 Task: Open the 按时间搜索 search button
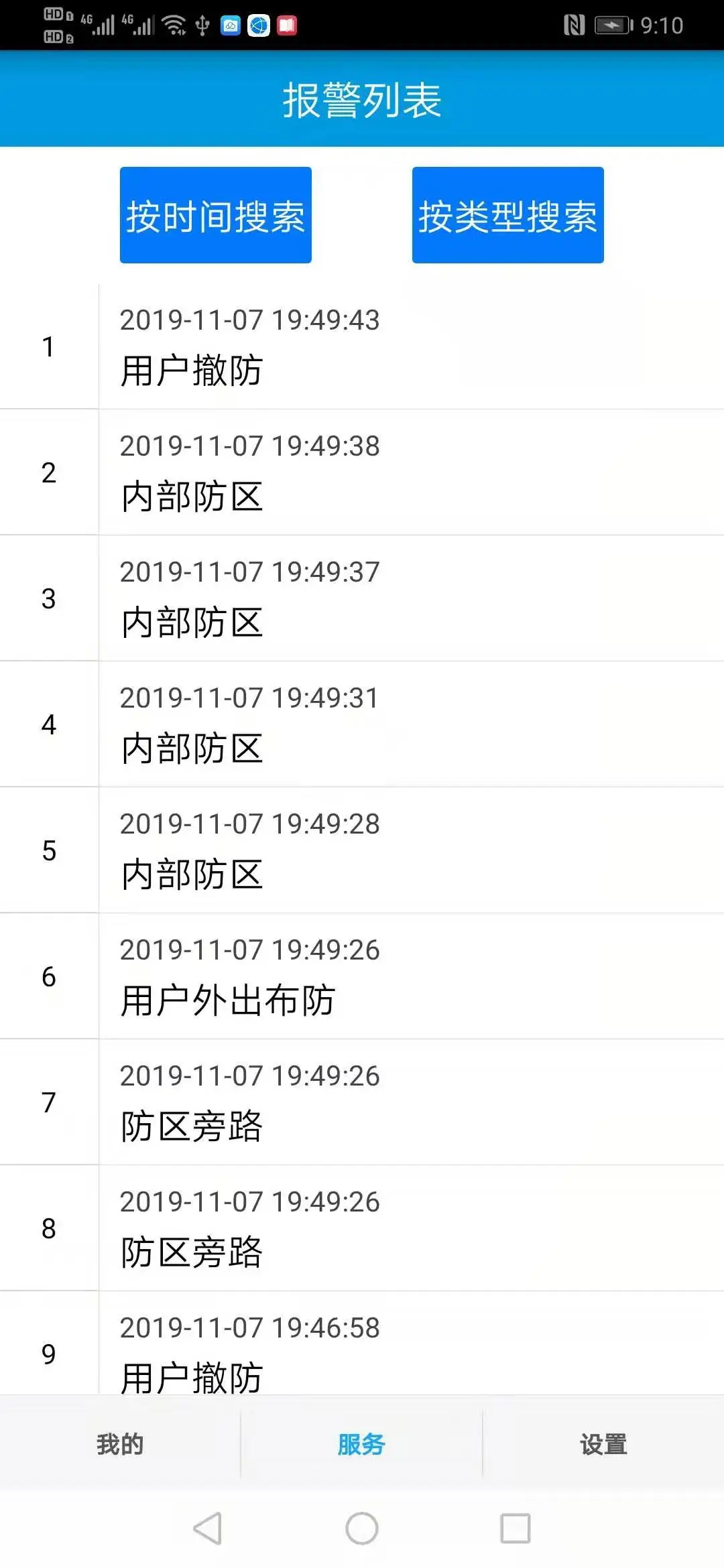(x=216, y=214)
